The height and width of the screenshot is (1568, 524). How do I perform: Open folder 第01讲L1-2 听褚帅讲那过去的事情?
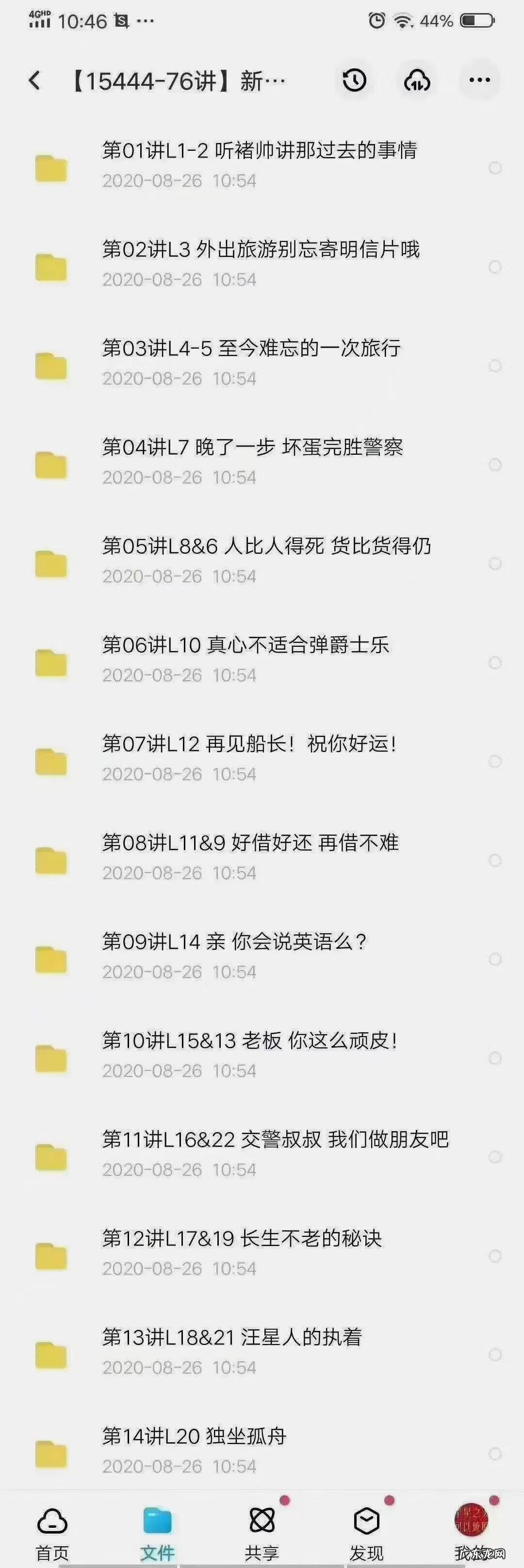[259, 164]
